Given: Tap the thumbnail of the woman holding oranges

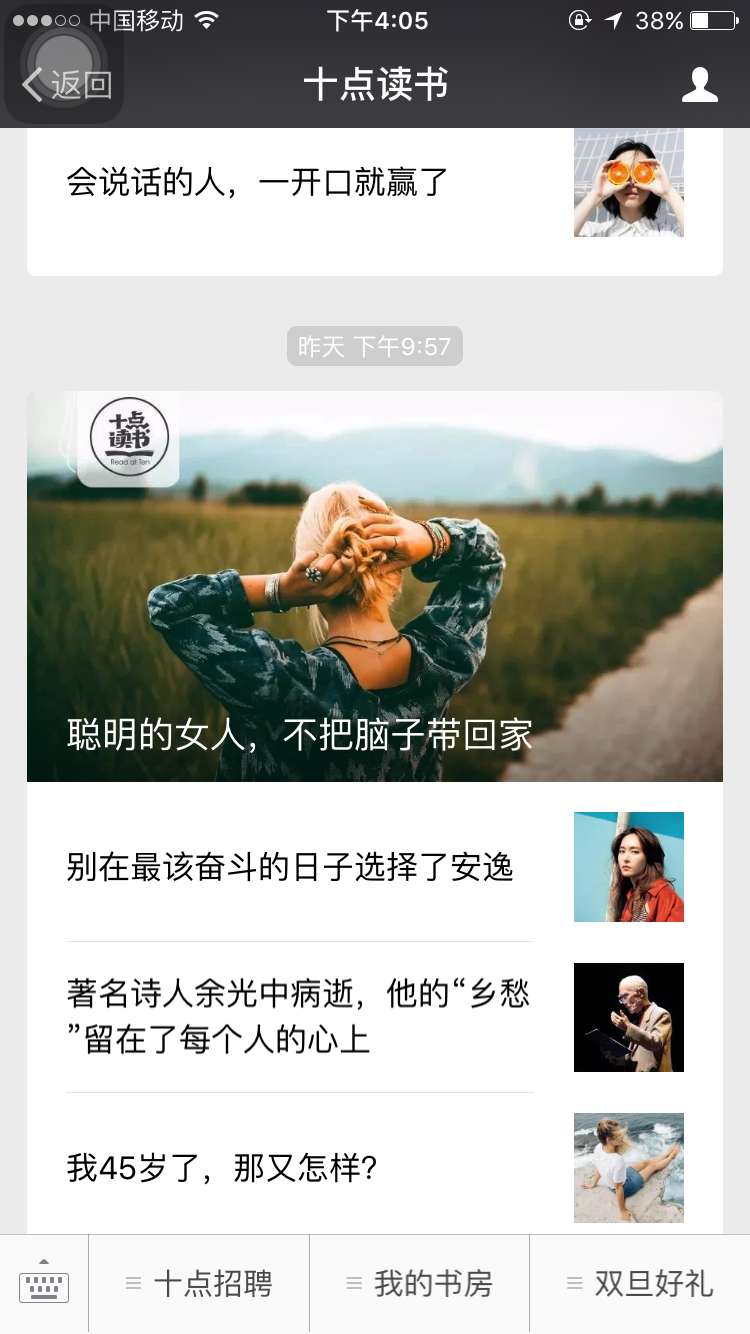Looking at the screenshot, I should (628, 182).
